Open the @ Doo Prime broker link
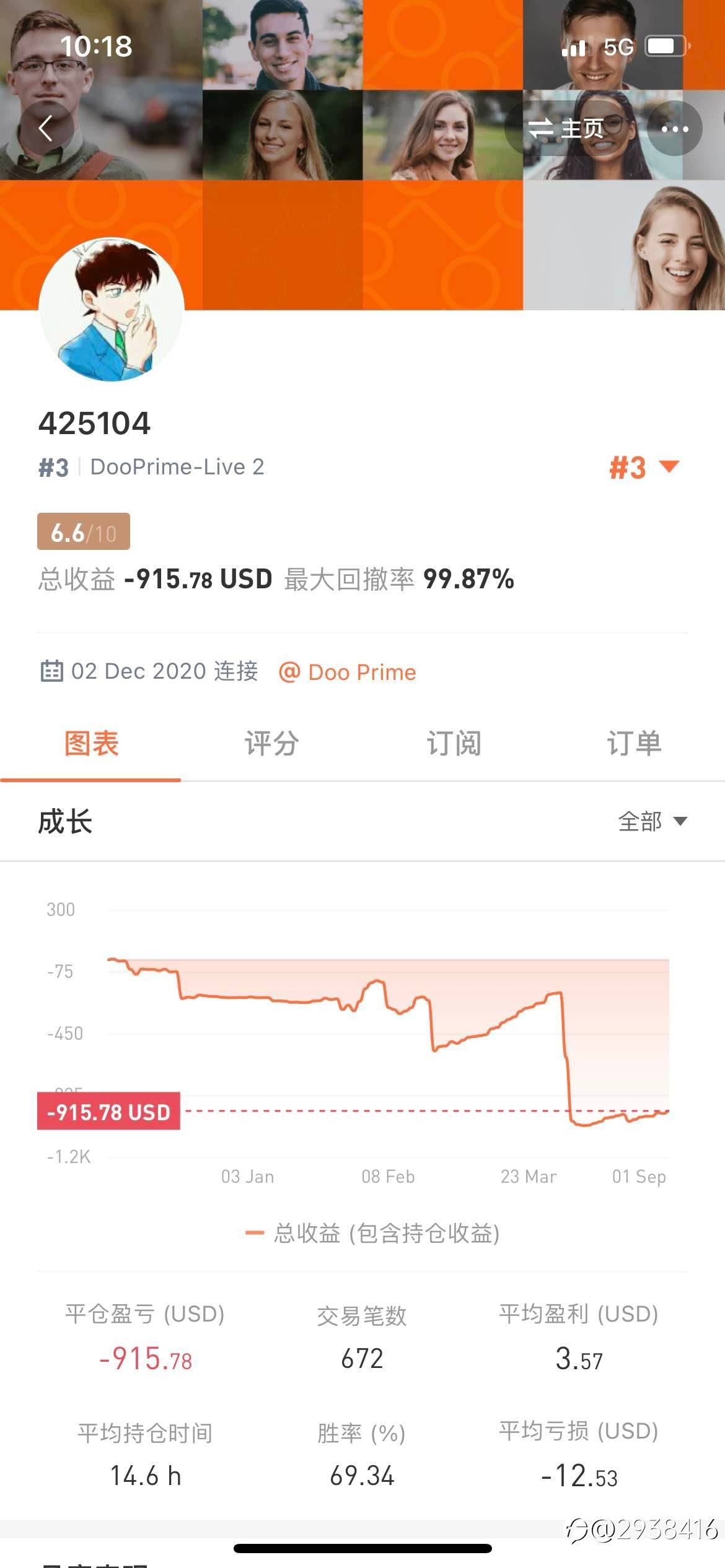725x1568 pixels. pos(348,672)
